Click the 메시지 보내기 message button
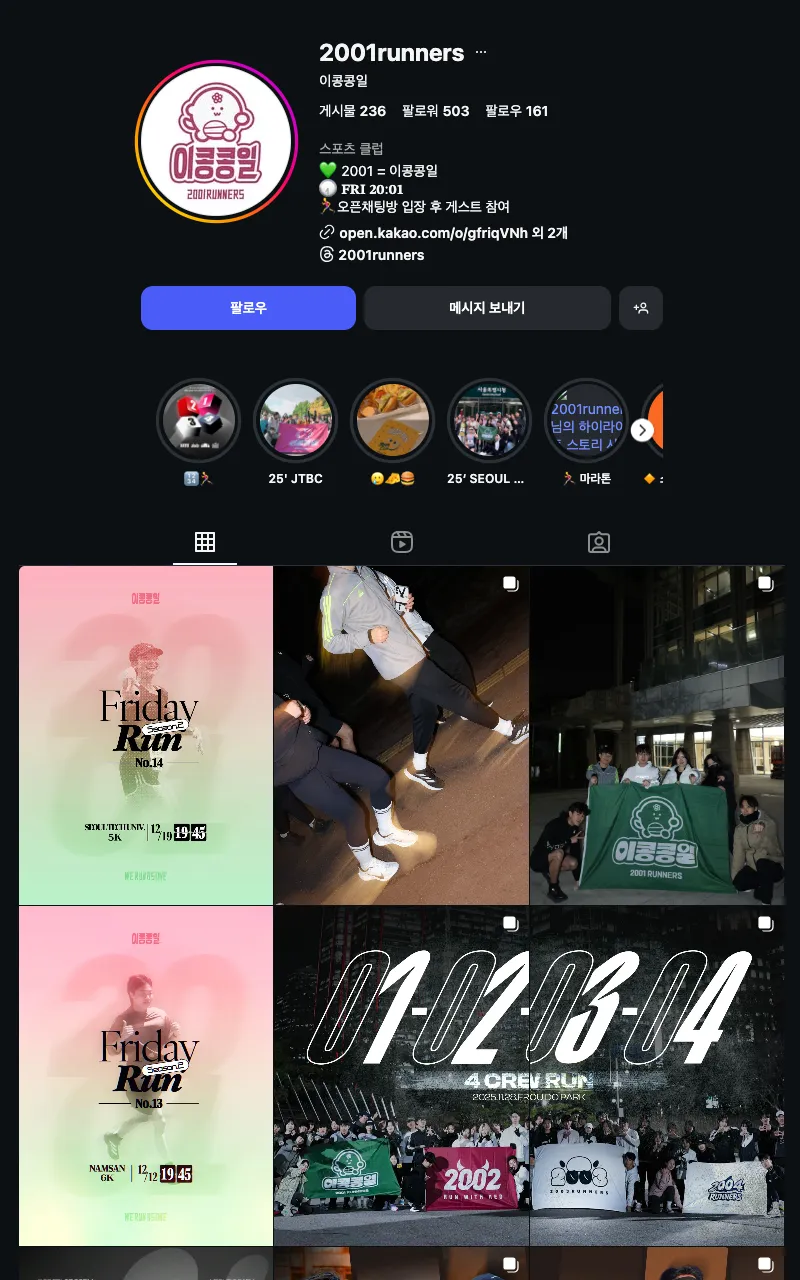This screenshot has width=800, height=1280. [487, 308]
